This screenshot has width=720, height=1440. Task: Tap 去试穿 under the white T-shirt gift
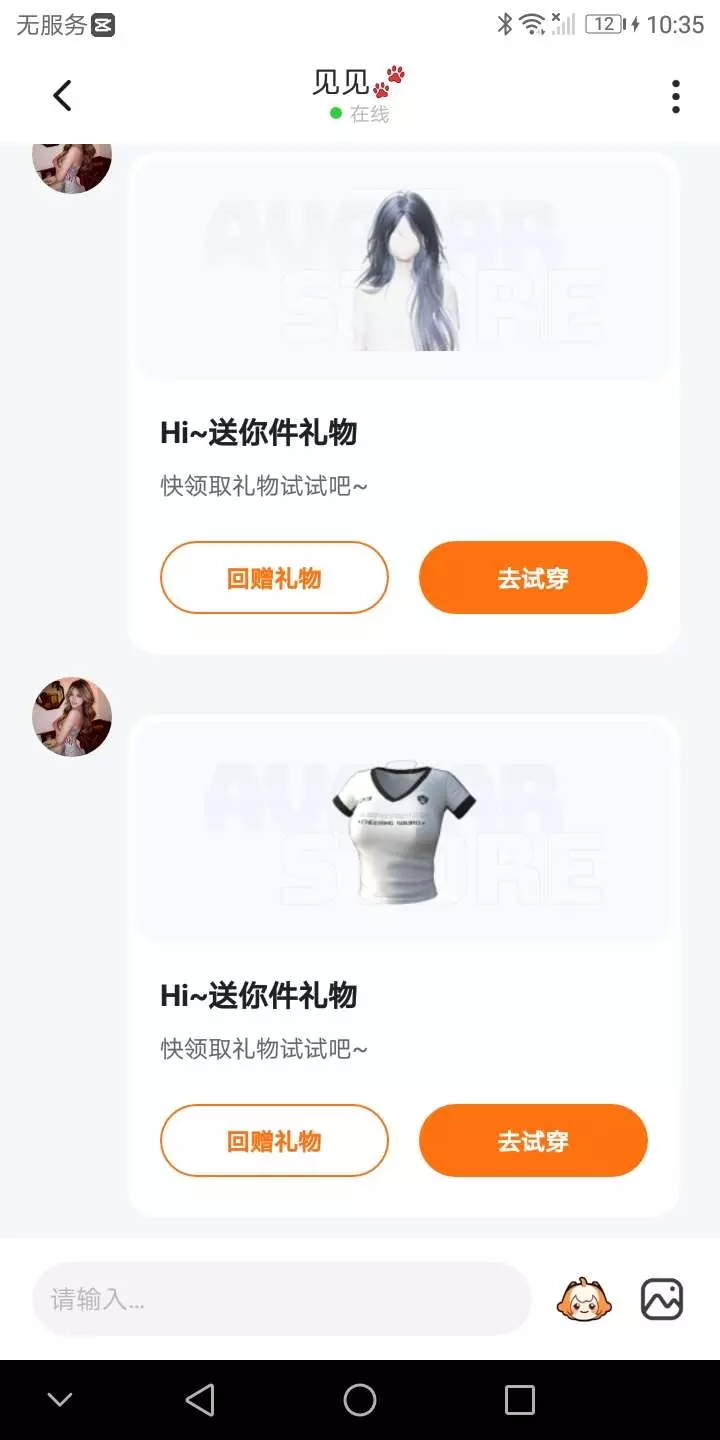tap(533, 1141)
